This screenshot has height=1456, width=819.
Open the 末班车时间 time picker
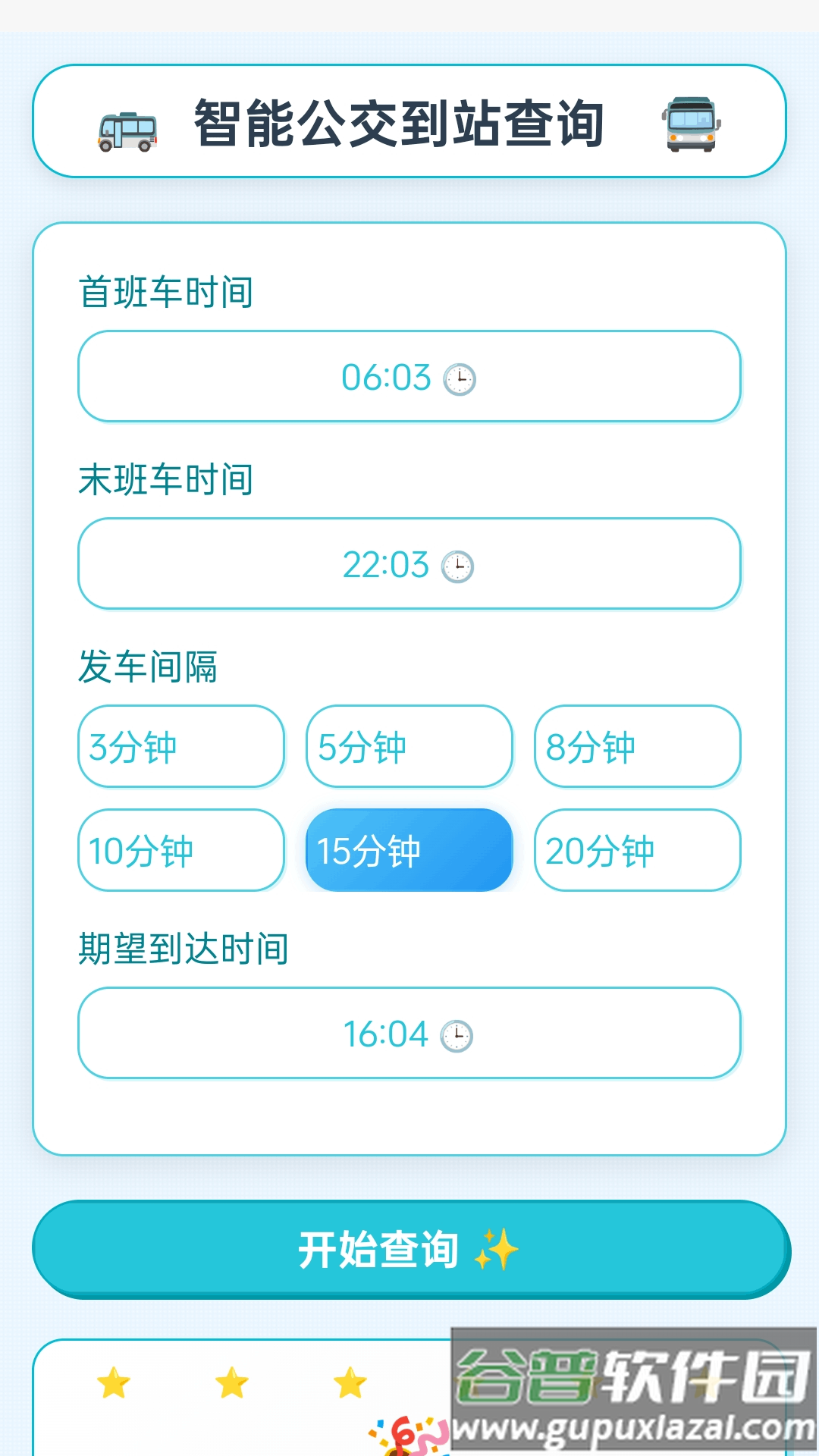[x=409, y=564]
